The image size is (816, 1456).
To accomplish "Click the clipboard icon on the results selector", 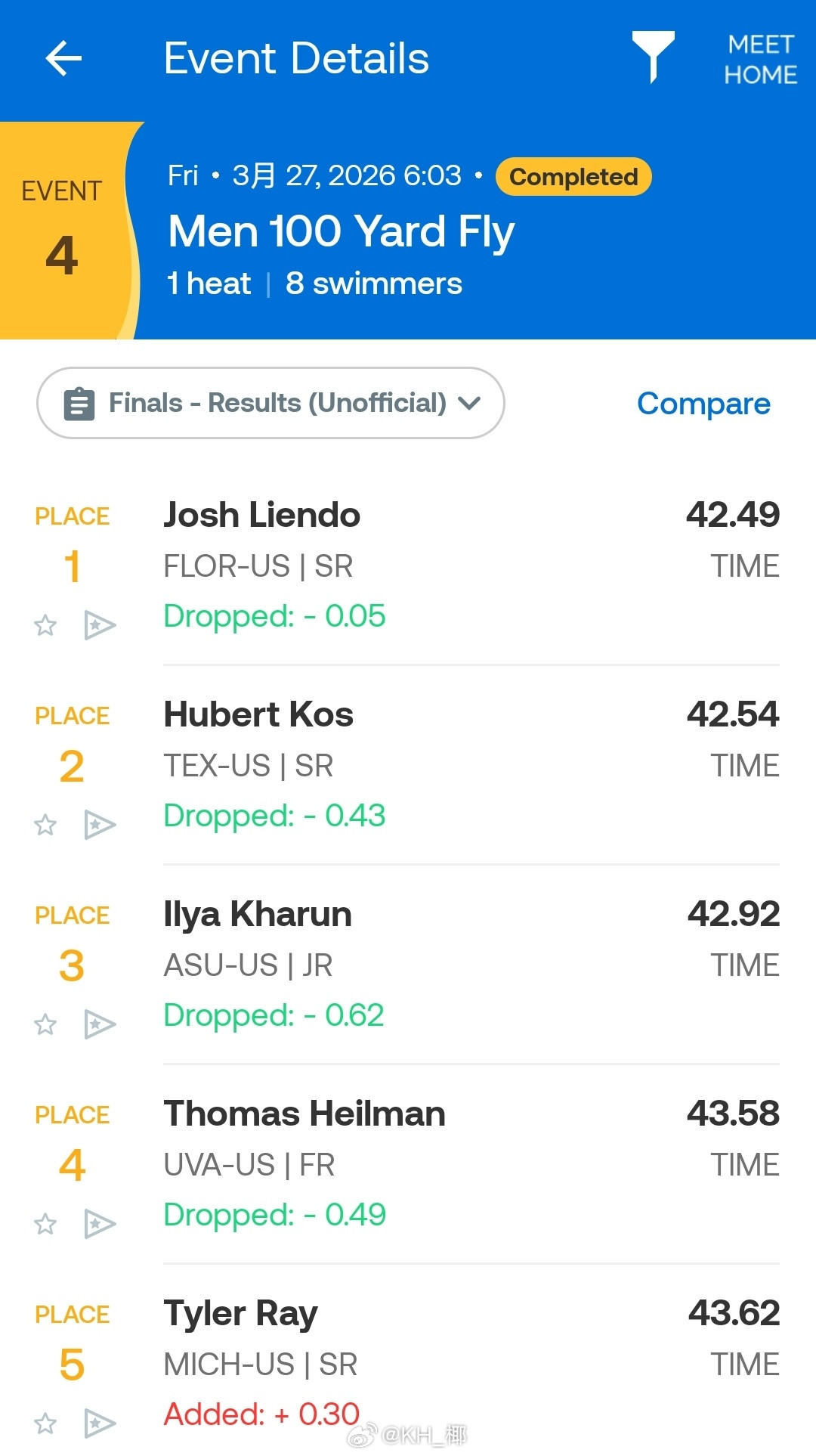I will [x=81, y=403].
